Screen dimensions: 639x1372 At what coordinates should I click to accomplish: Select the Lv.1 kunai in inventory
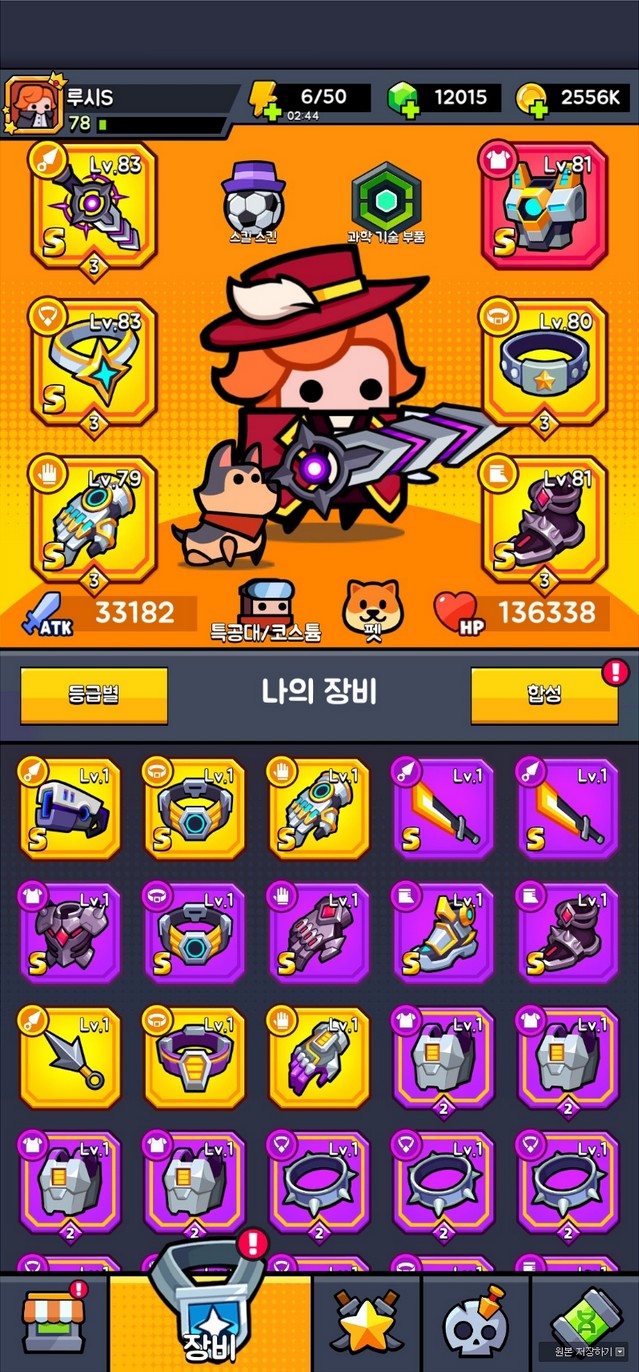[70, 1057]
